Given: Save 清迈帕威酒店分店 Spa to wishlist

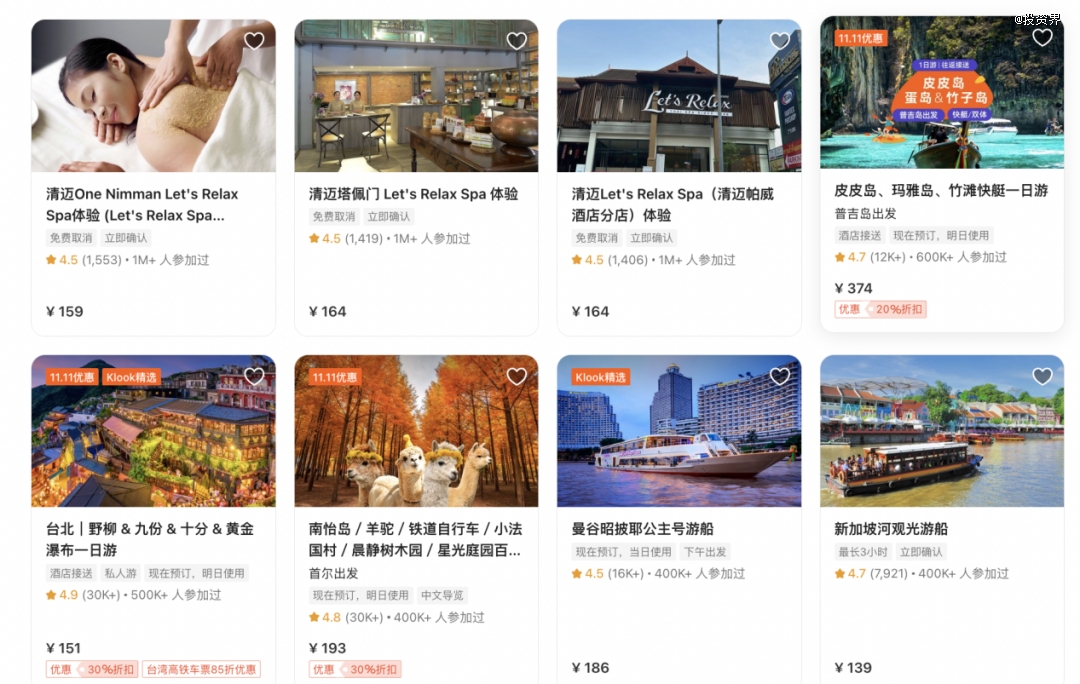Looking at the screenshot, I should click(779, 41).
